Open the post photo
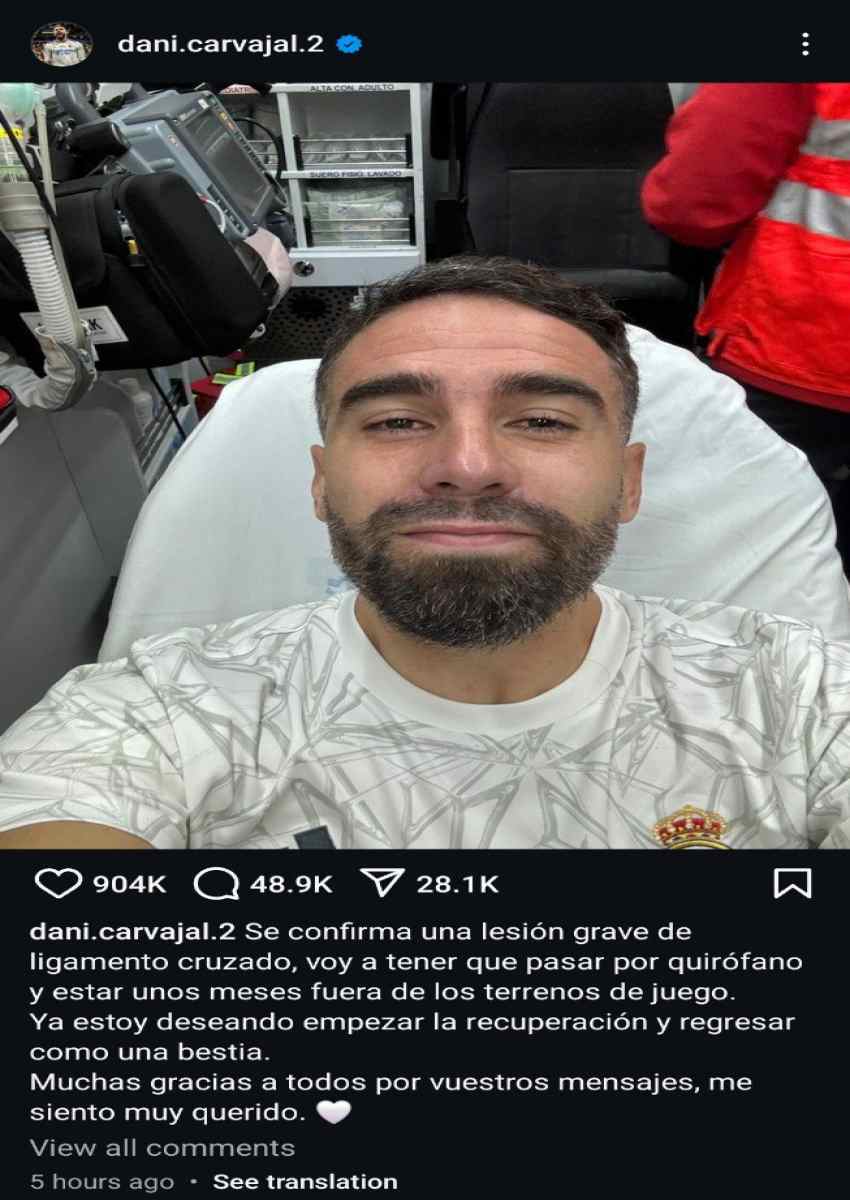Image resolution: width=850 pixels, height=1200 pixels. (425, 465)
